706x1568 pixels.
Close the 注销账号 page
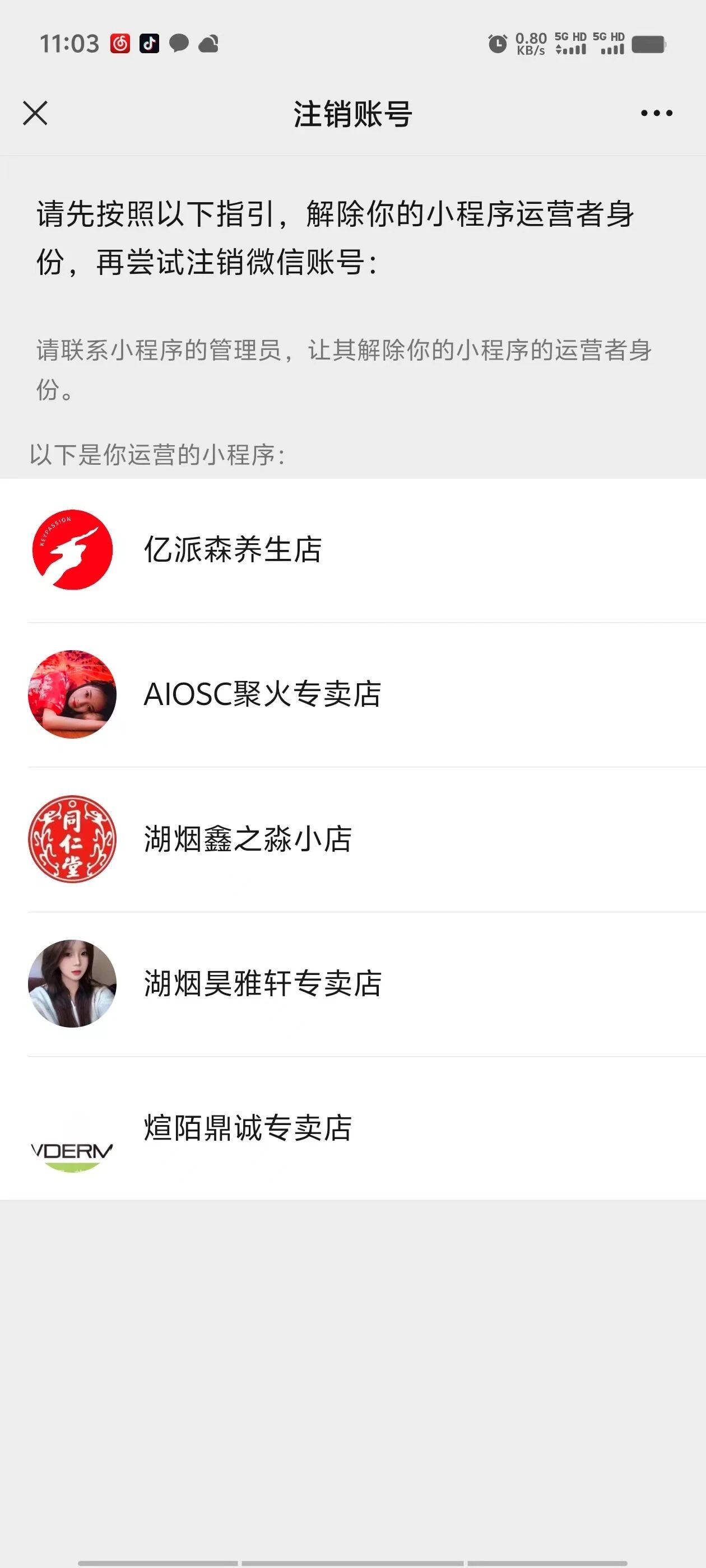pyautogui.click(x=35, y=113)
